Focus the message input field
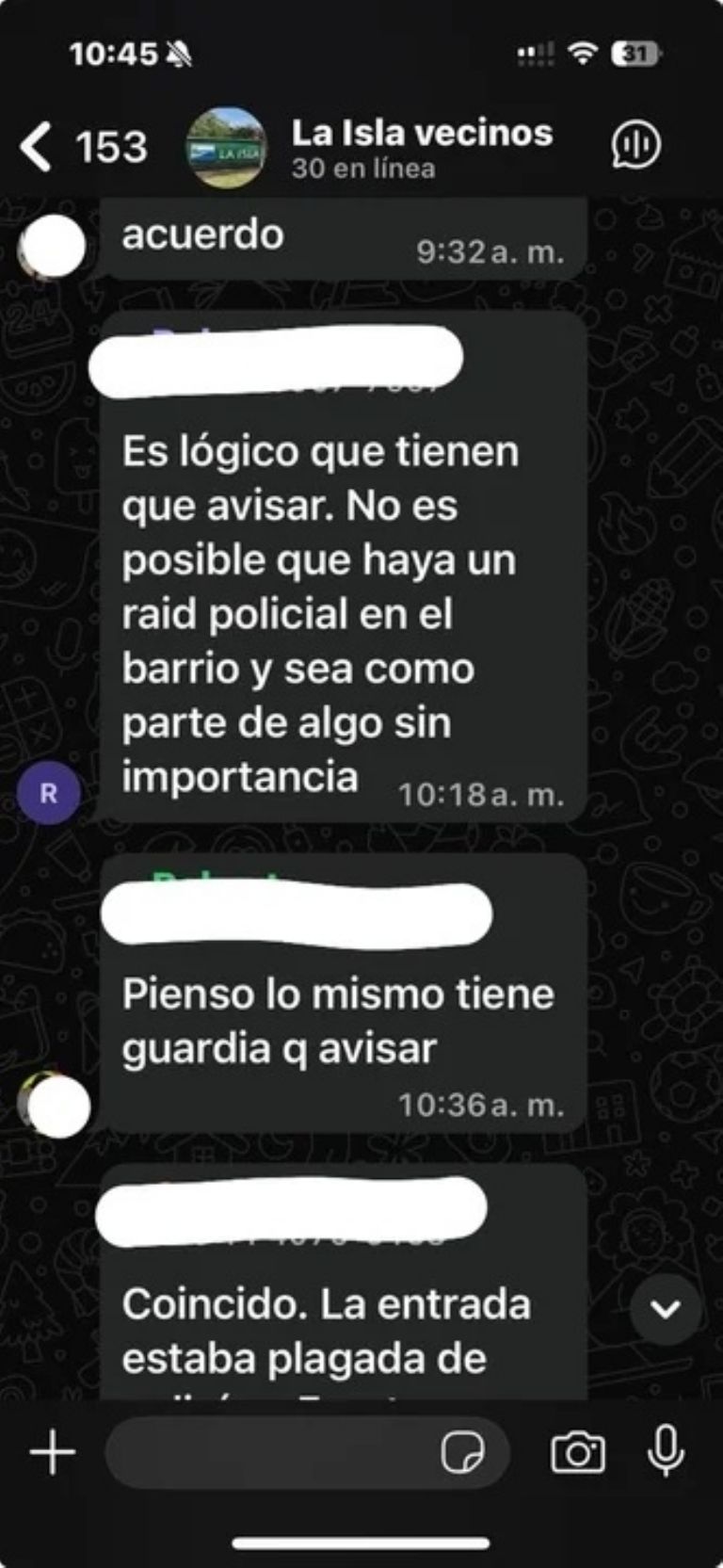The image size is (723, 1568). [273, 1452]
